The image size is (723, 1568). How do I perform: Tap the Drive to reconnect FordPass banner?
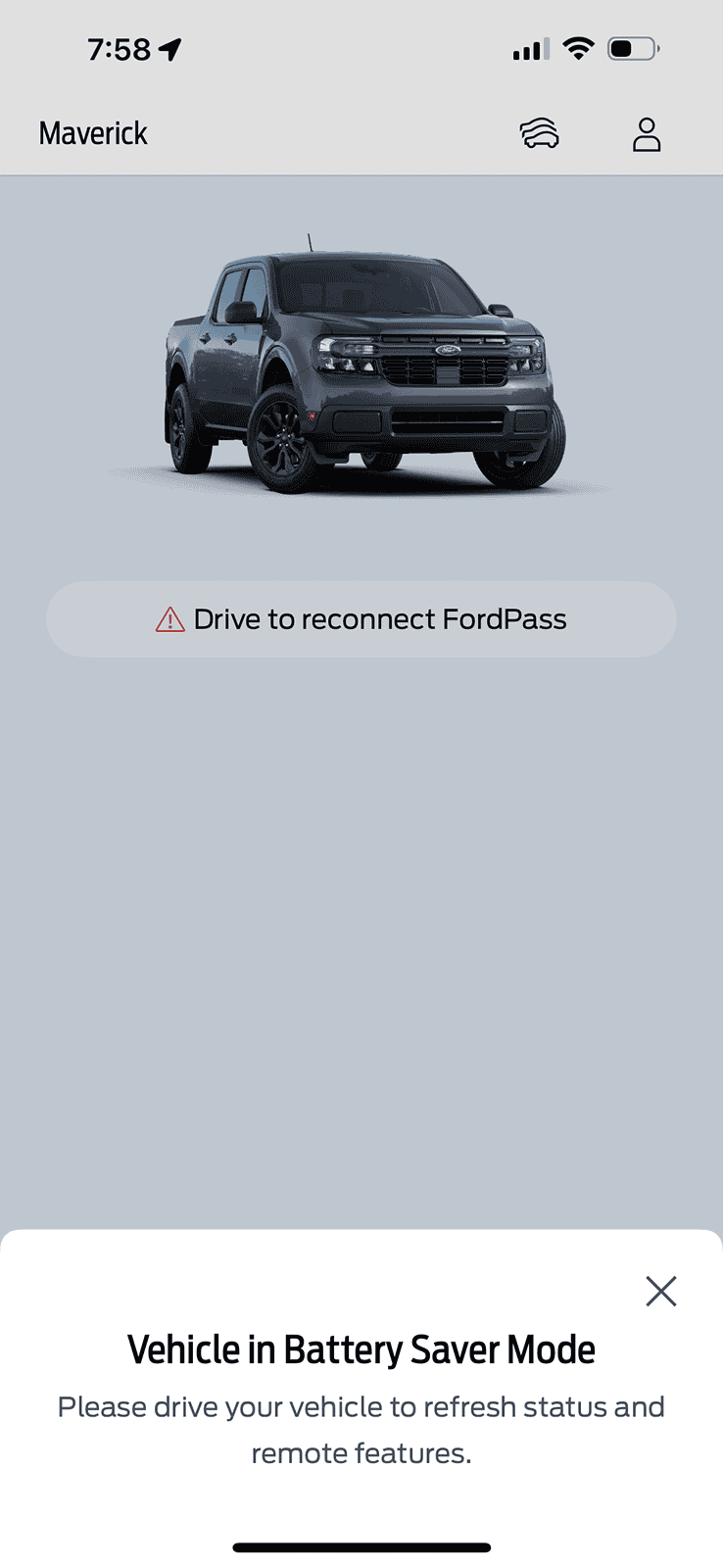[x=361, y=619]
